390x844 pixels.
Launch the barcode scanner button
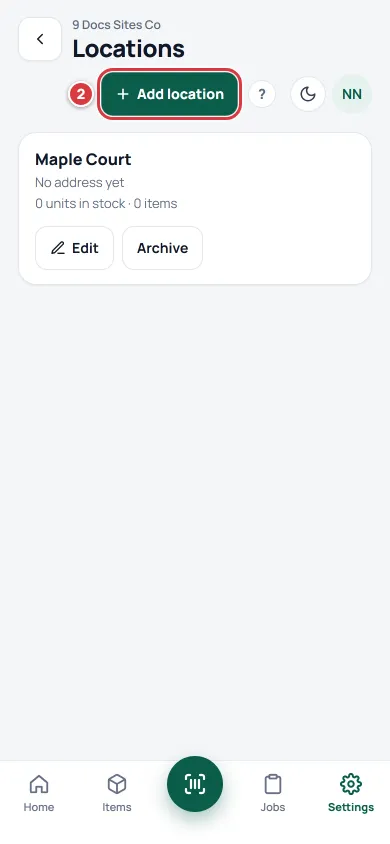pyautogui.click(x=195, y=784)
